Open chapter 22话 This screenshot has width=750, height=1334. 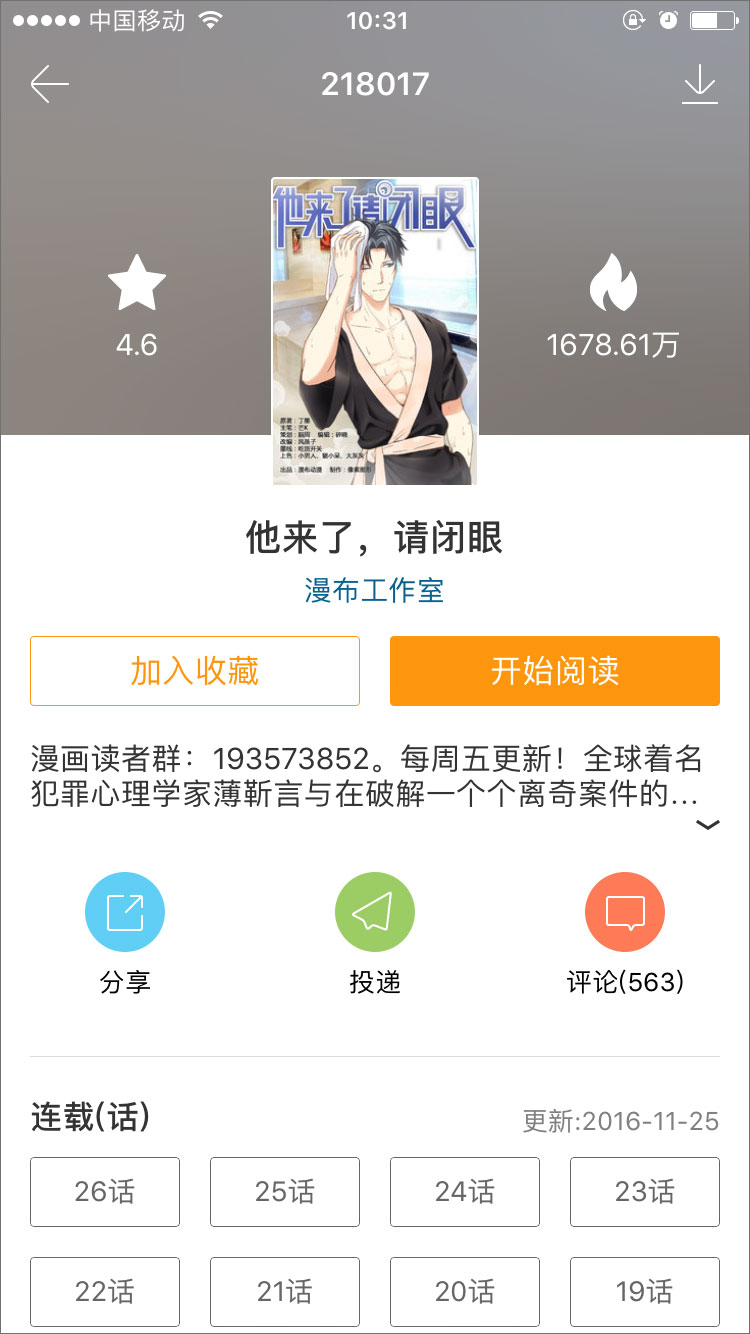point(105,1291)
